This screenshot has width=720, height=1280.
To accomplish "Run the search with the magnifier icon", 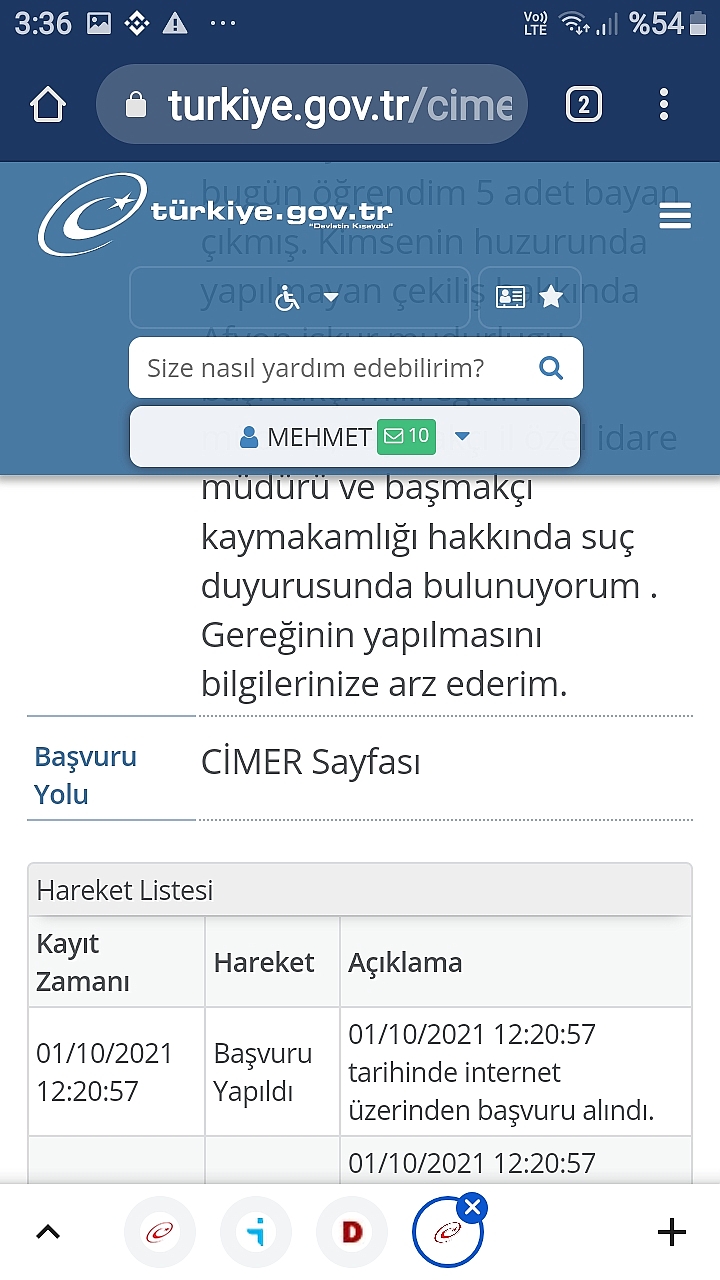I will [551, 368].
